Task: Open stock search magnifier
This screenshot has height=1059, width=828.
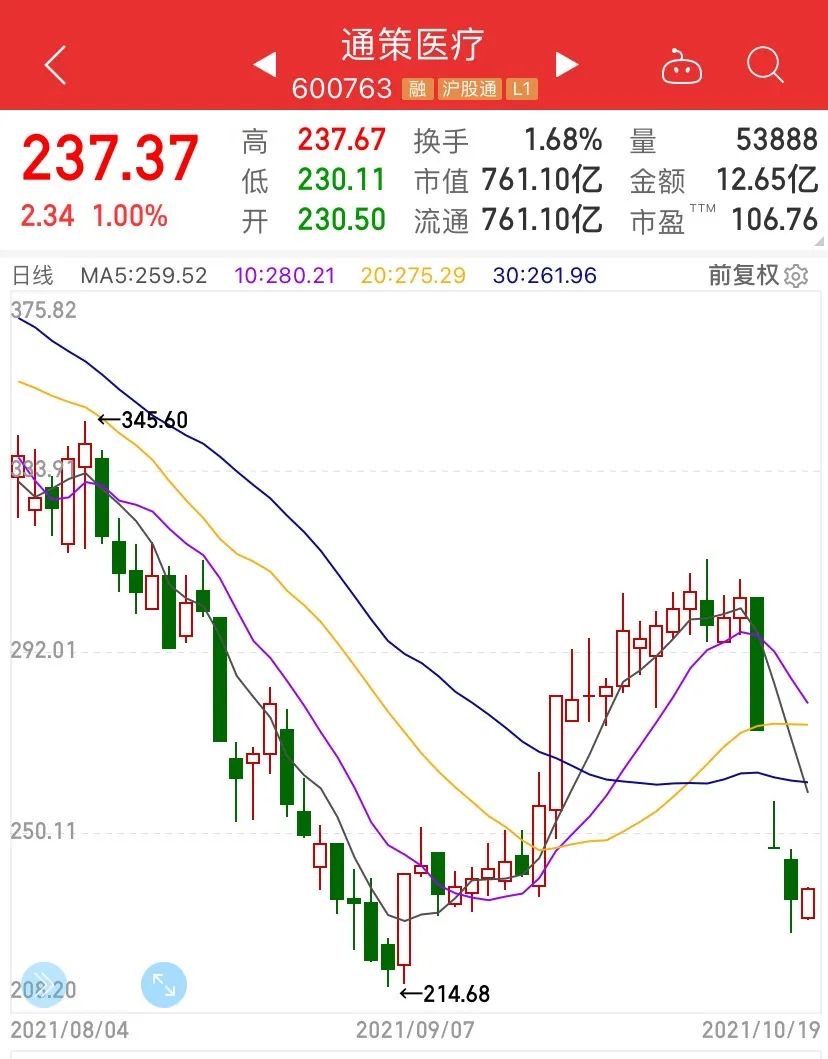Action: [x=765, y=66]
